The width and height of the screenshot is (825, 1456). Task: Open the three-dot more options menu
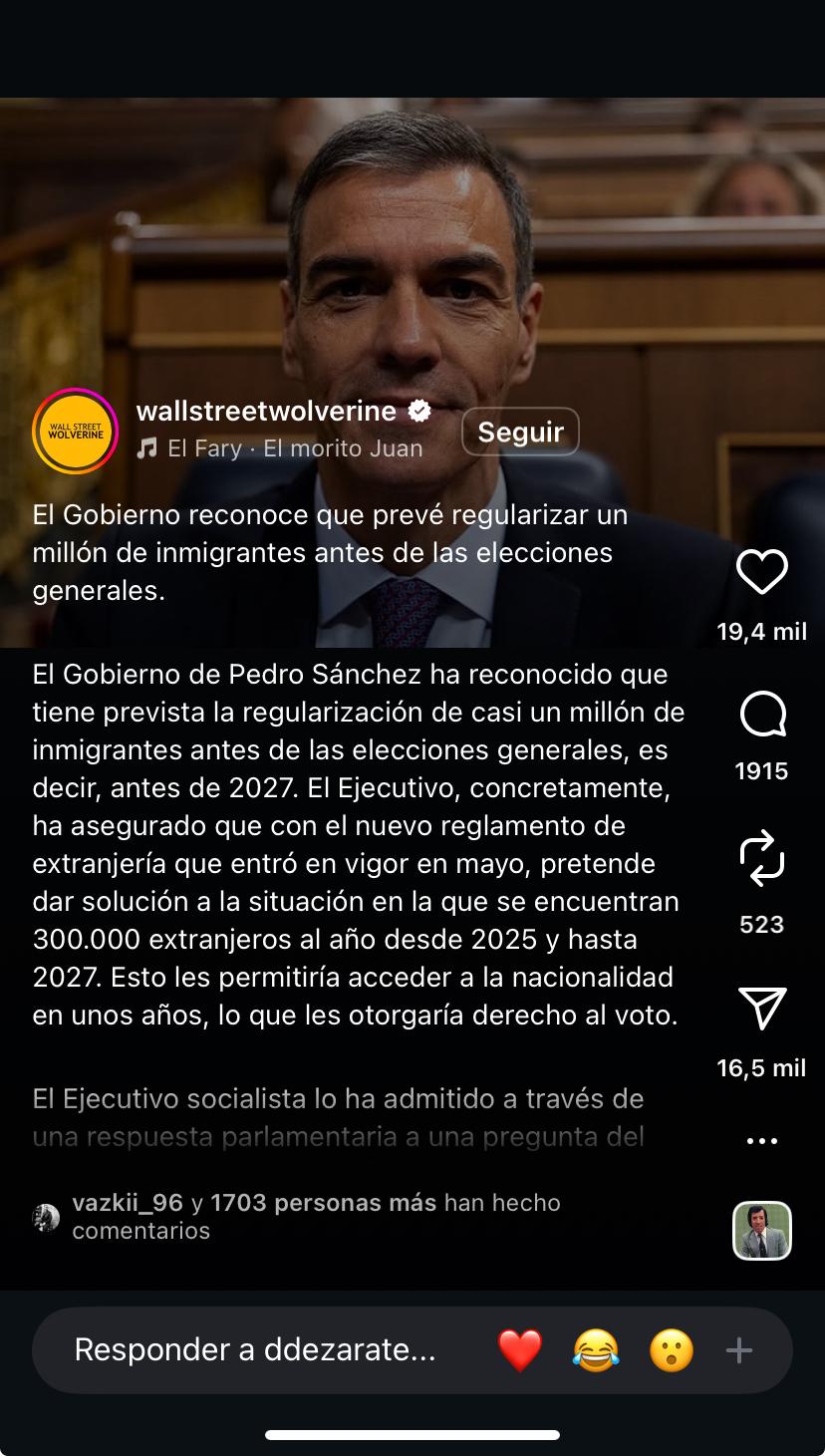pos(762,1141)
